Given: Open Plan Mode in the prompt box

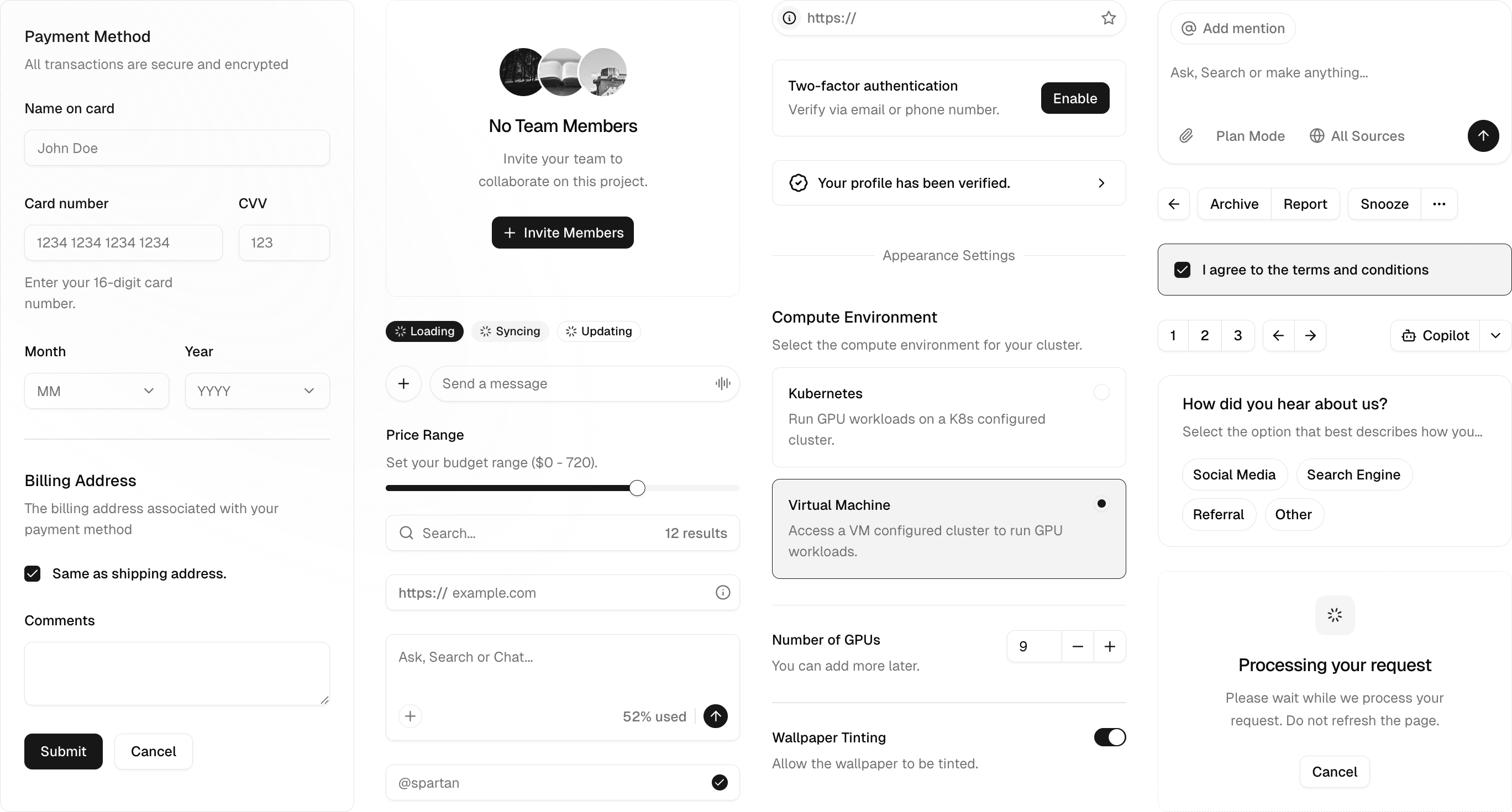Looking at the screenshot, I should 1250,136.
